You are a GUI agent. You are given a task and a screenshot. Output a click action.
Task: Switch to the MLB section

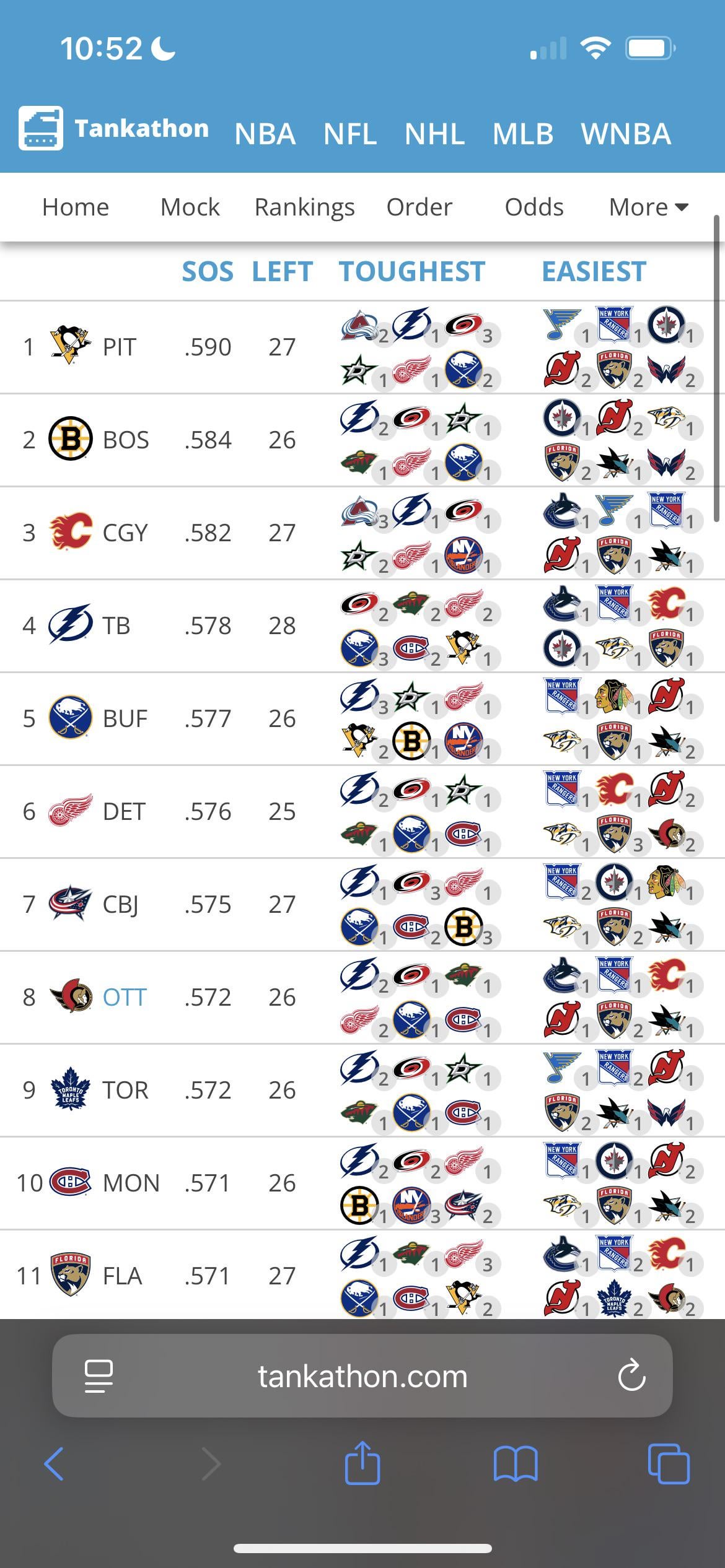coord(523,134)
